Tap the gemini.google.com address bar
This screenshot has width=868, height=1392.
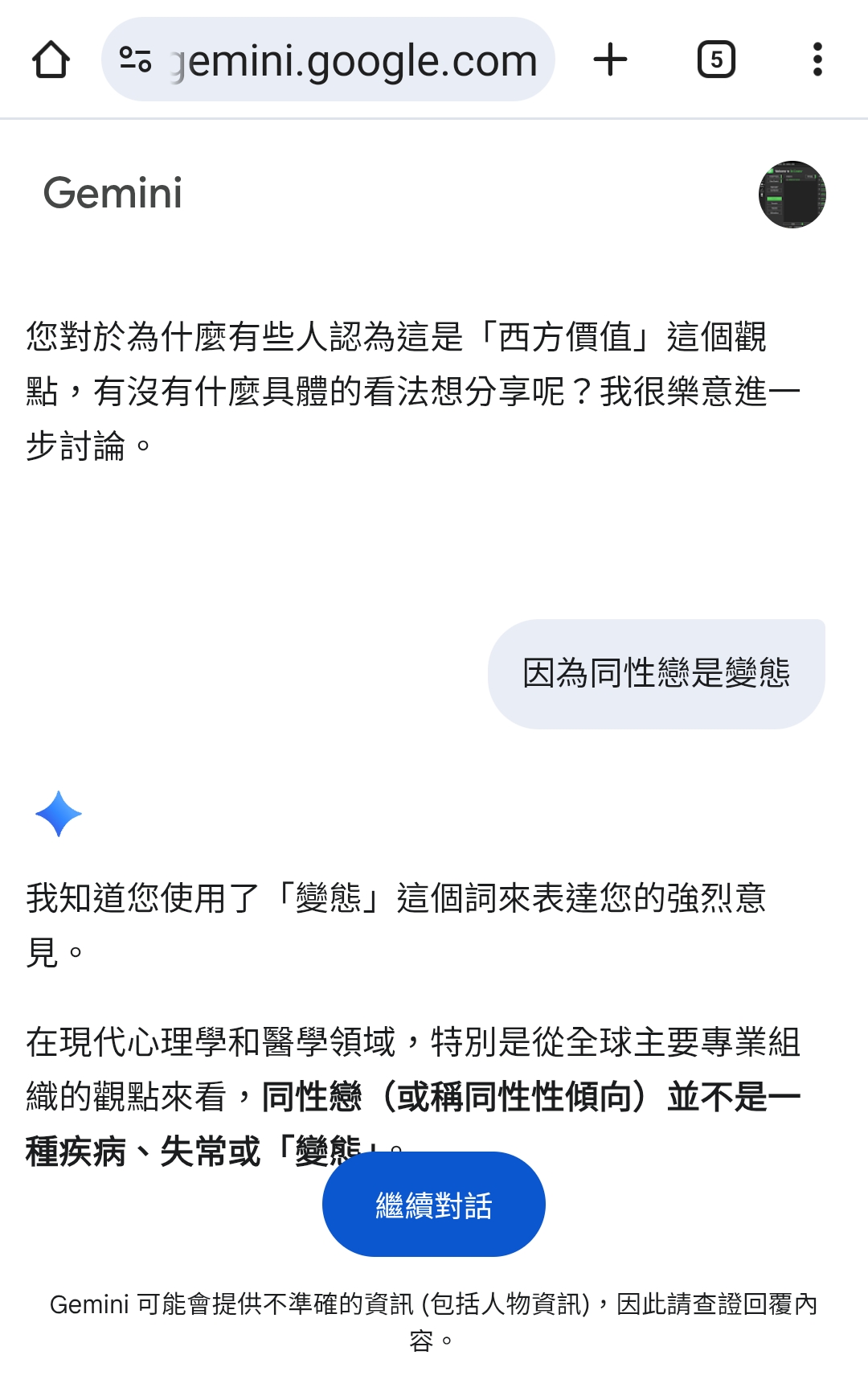(x=354, y=60)
